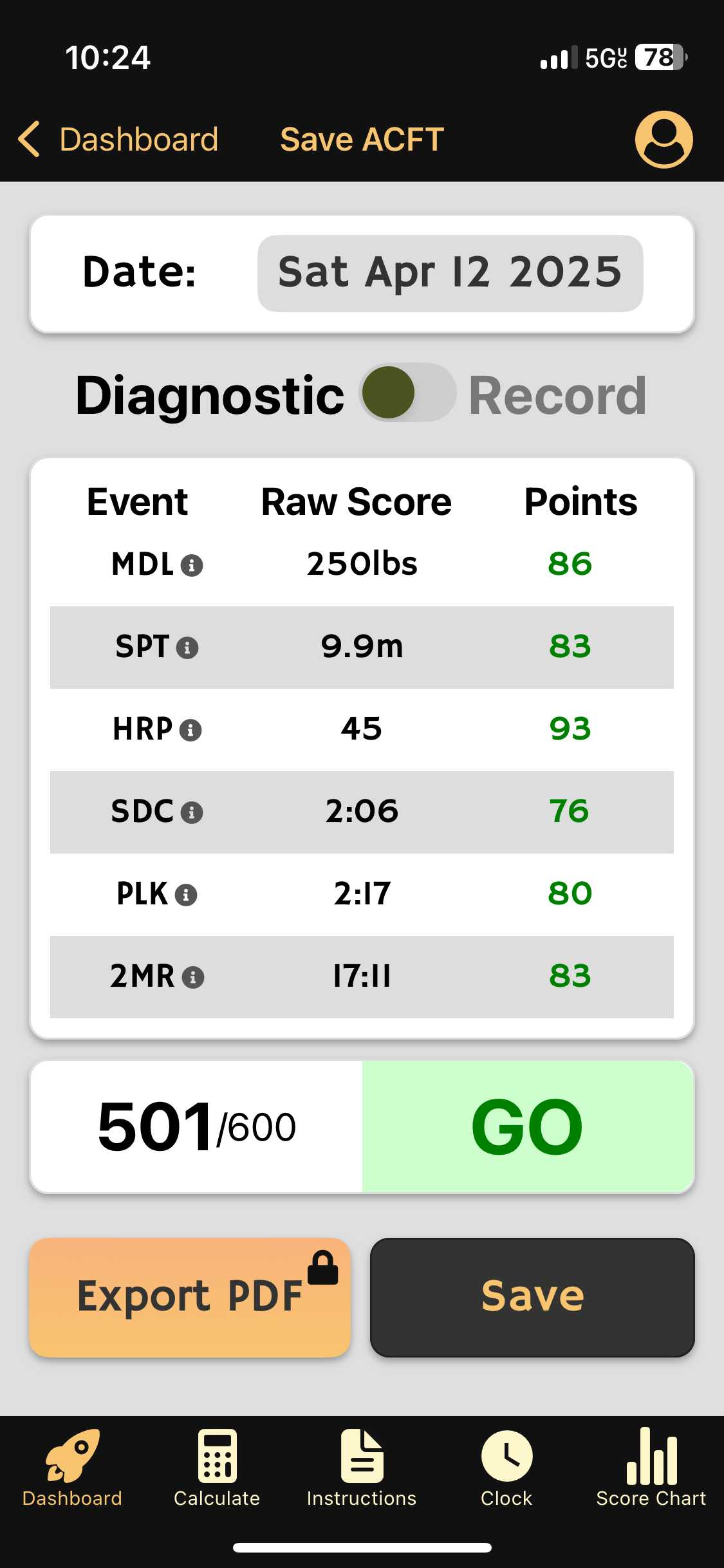
Task: Show info for the PLK event
Action: coord(186,895)
